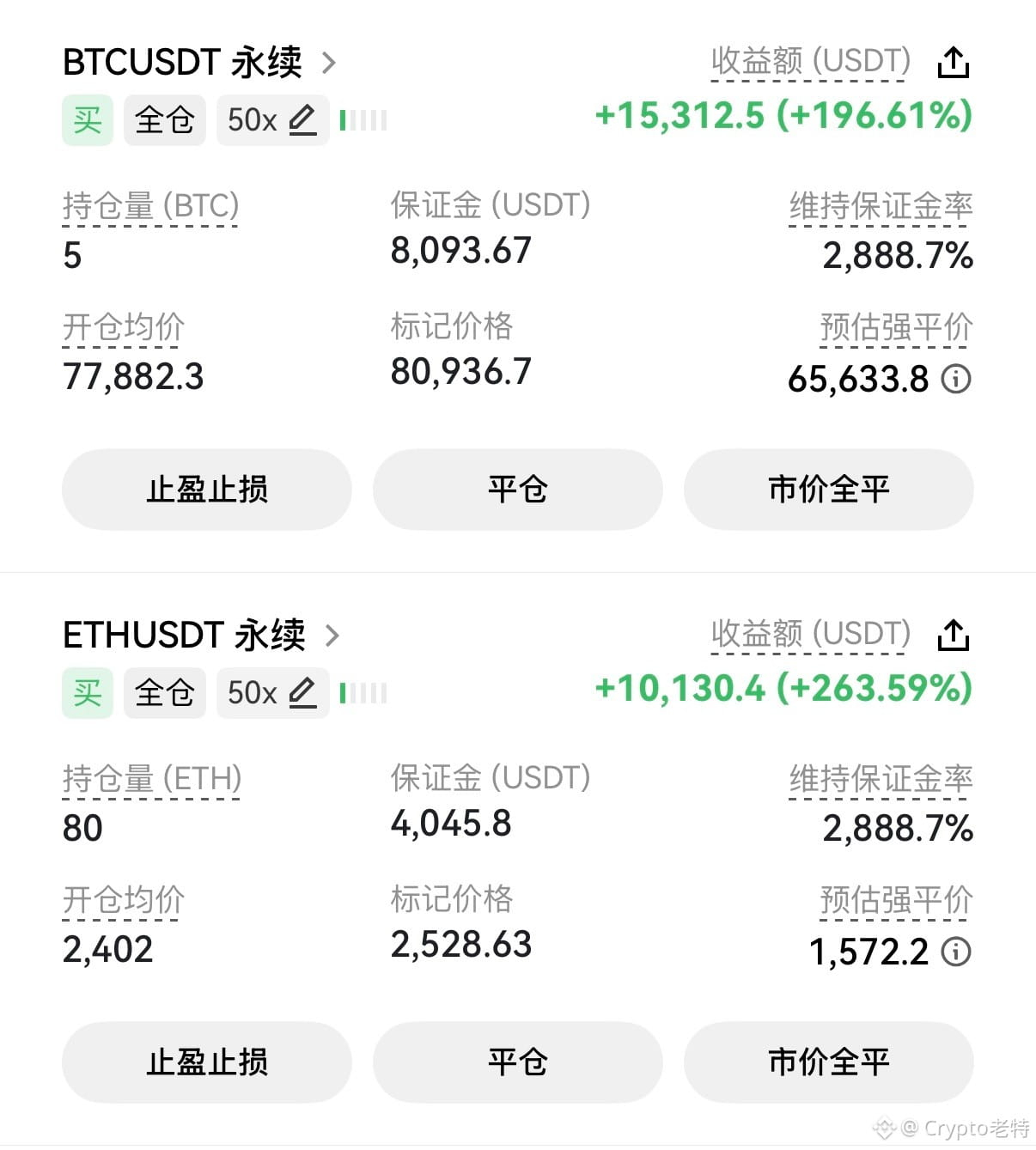Open BTCUSDT perpetual contract details
Viewport: 1036px width, 1150px height.
(199, 63)
